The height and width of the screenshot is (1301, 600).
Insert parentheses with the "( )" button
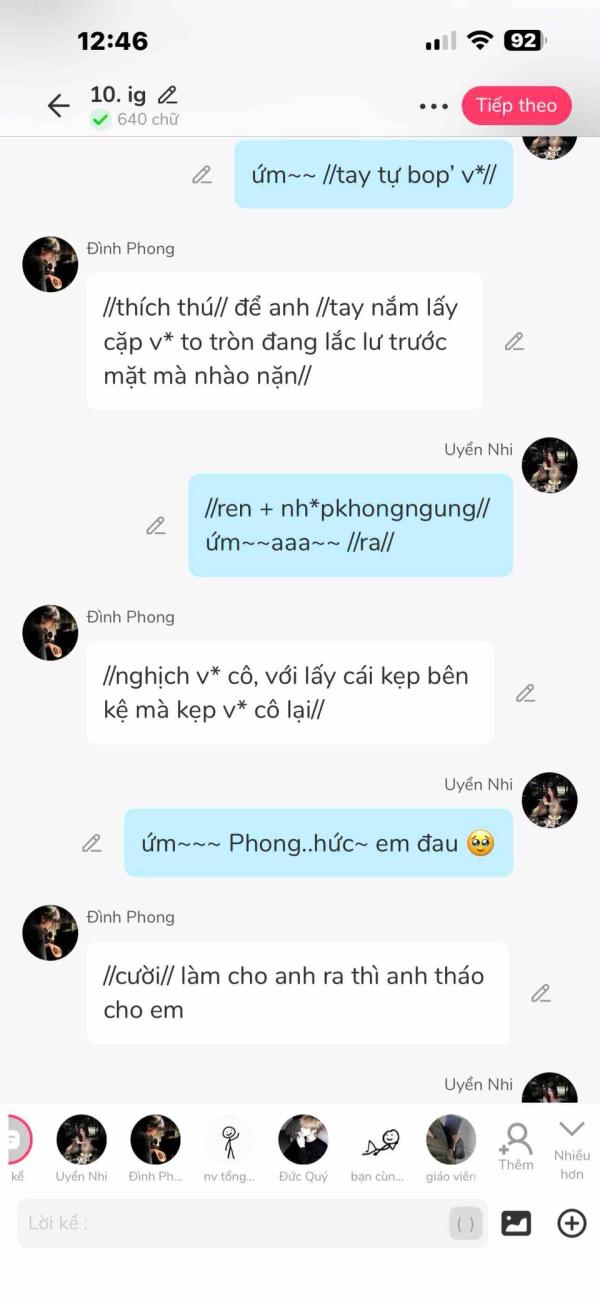pos(465,1223)
